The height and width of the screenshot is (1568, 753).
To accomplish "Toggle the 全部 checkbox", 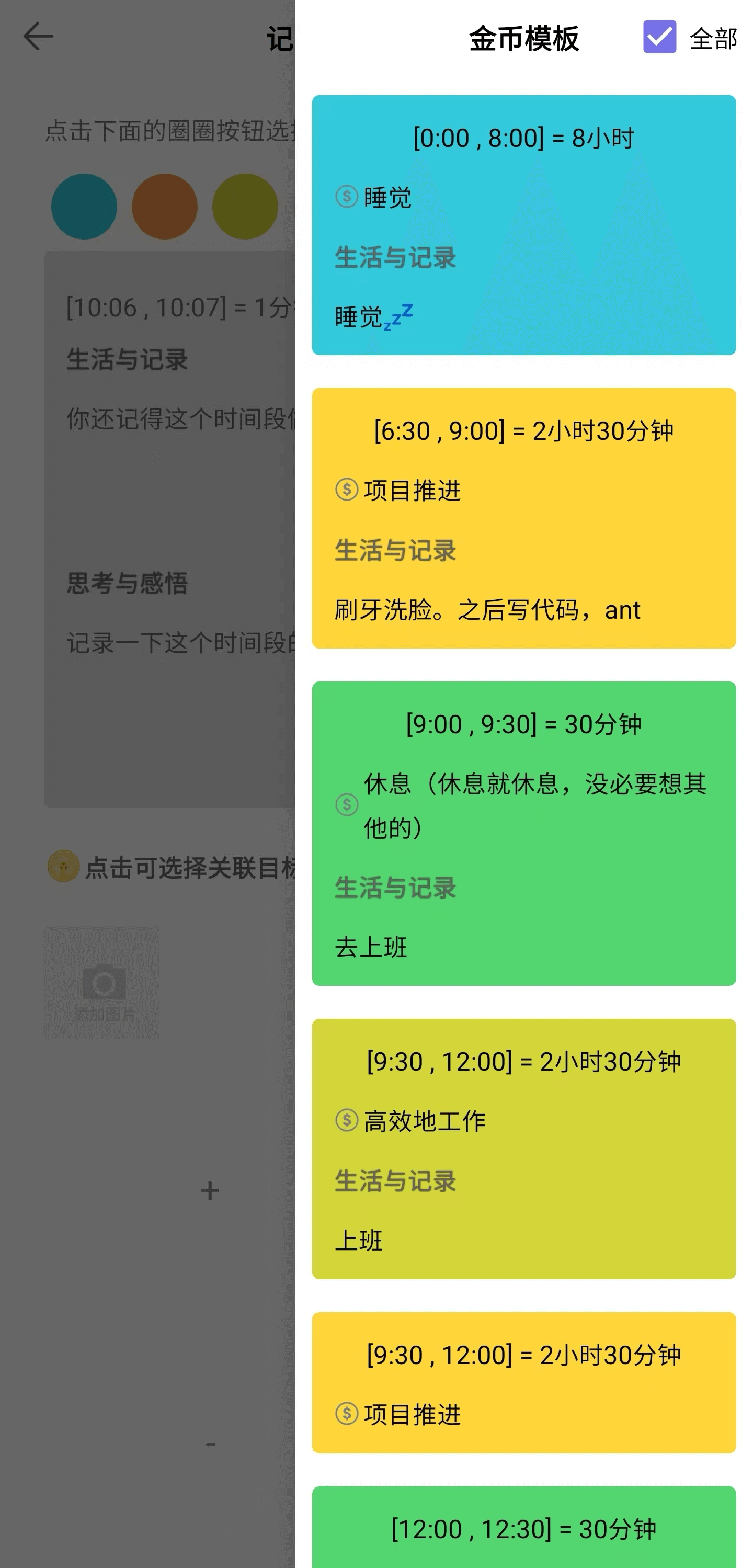I will pos(659,37).
